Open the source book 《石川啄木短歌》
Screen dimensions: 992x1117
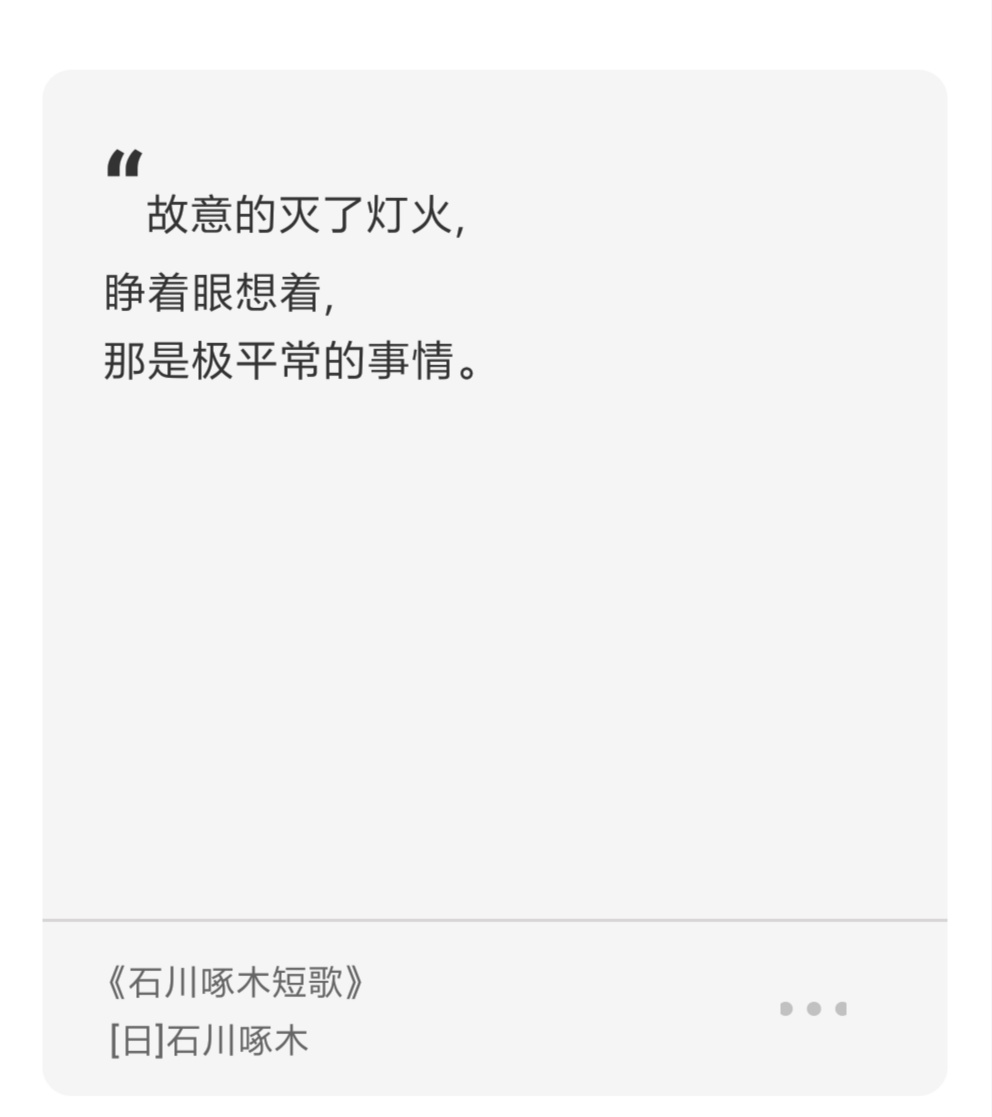pyautogui.click(x=235, y=984)
